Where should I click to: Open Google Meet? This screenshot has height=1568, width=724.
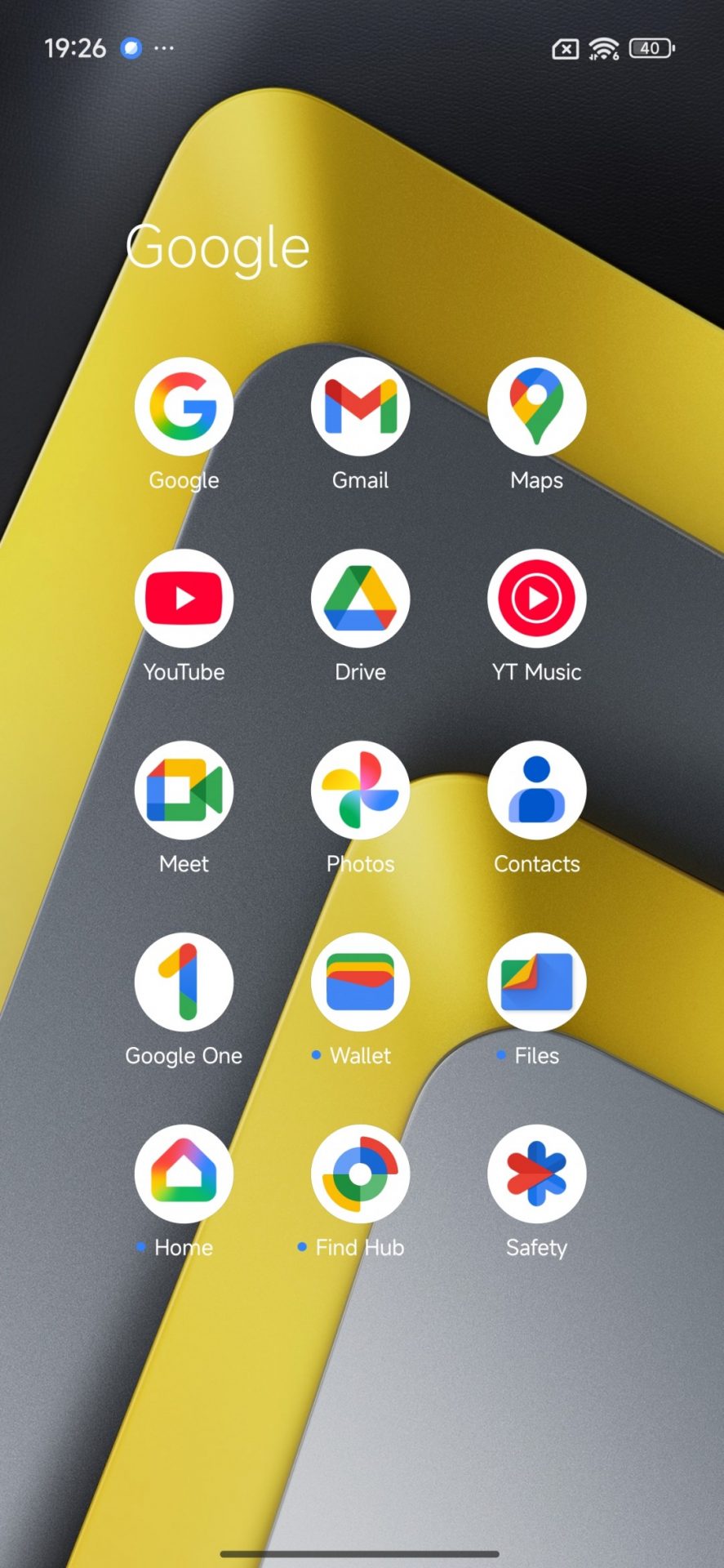(184, 790)
